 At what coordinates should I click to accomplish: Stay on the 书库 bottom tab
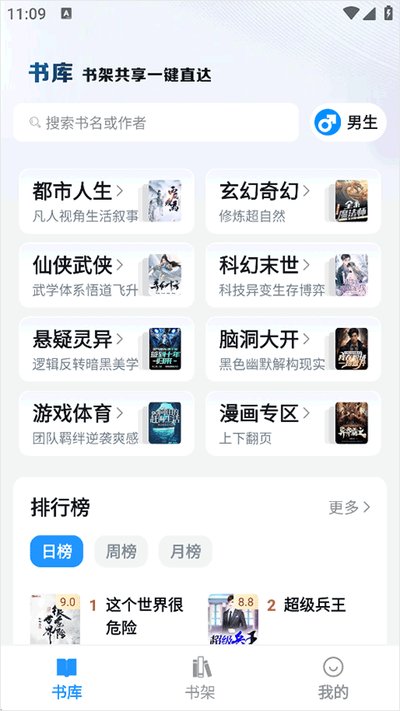[x=67, y=678]
